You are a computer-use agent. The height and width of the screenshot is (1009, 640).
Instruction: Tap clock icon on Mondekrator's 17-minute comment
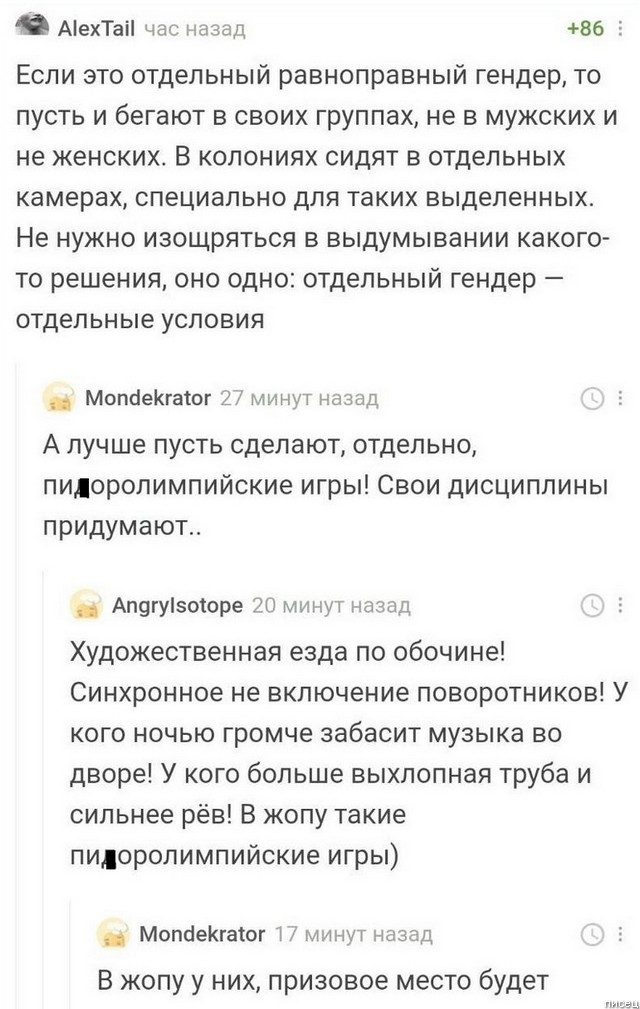coord(593,934)
